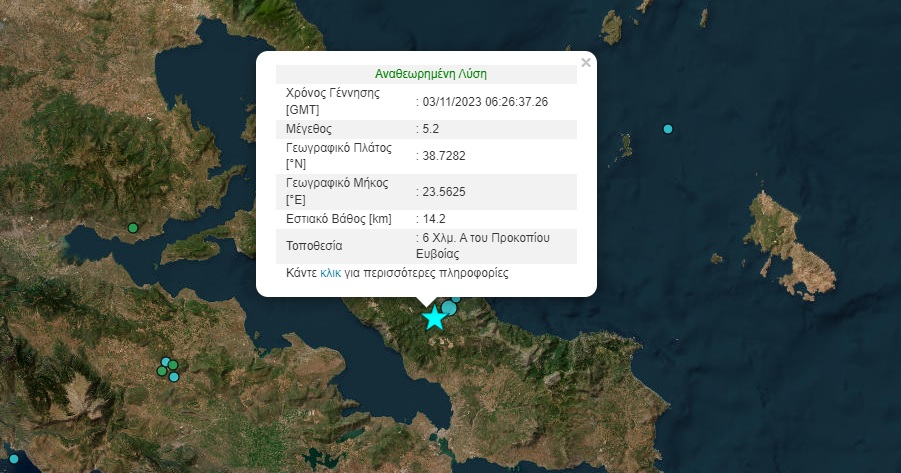Viewport: 901px width, 473px height.
Task: Select the cyan star epicenter marker
Action: [433, 319]
